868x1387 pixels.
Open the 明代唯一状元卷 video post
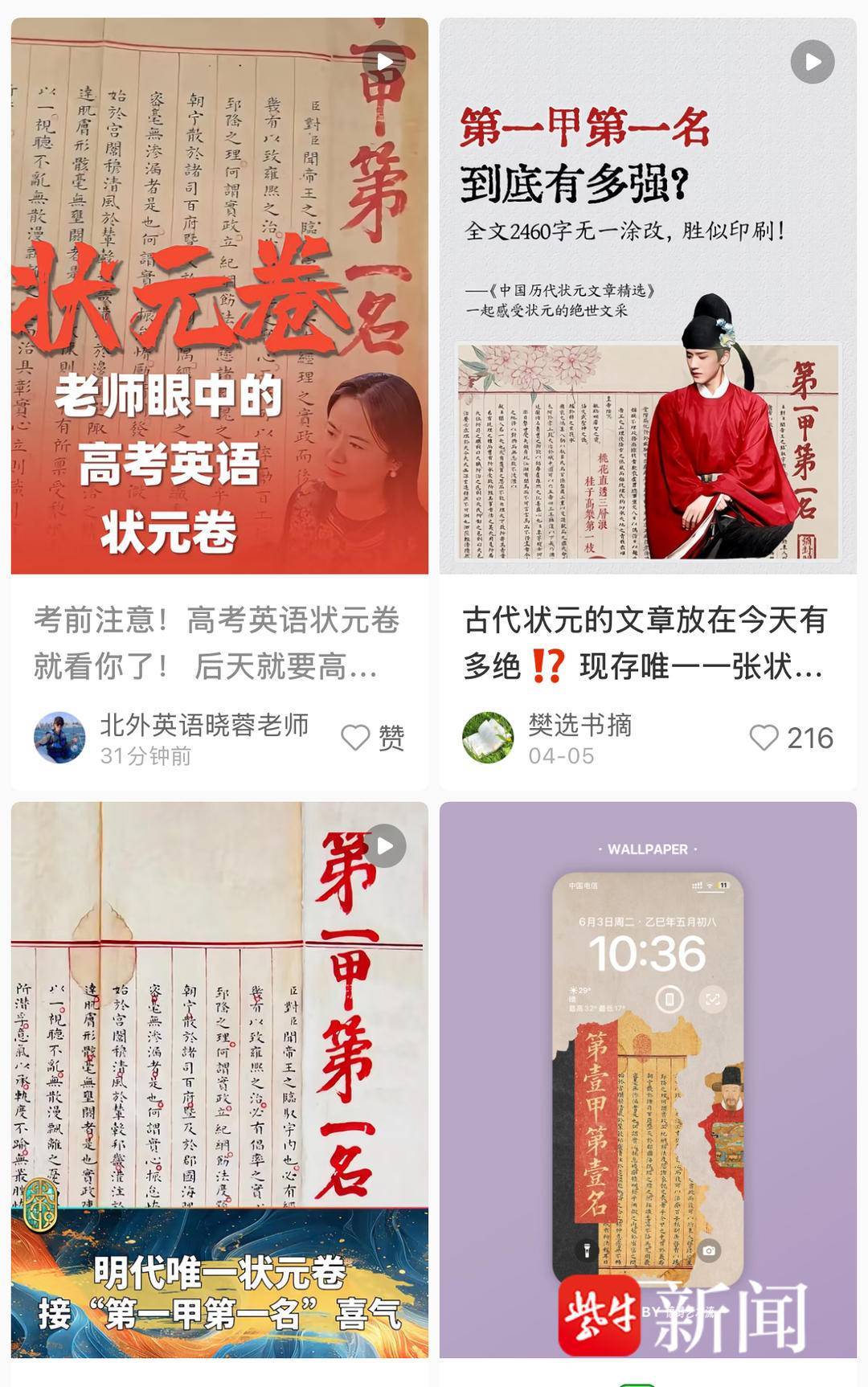pyautogui.click(x=219, y=1078)
